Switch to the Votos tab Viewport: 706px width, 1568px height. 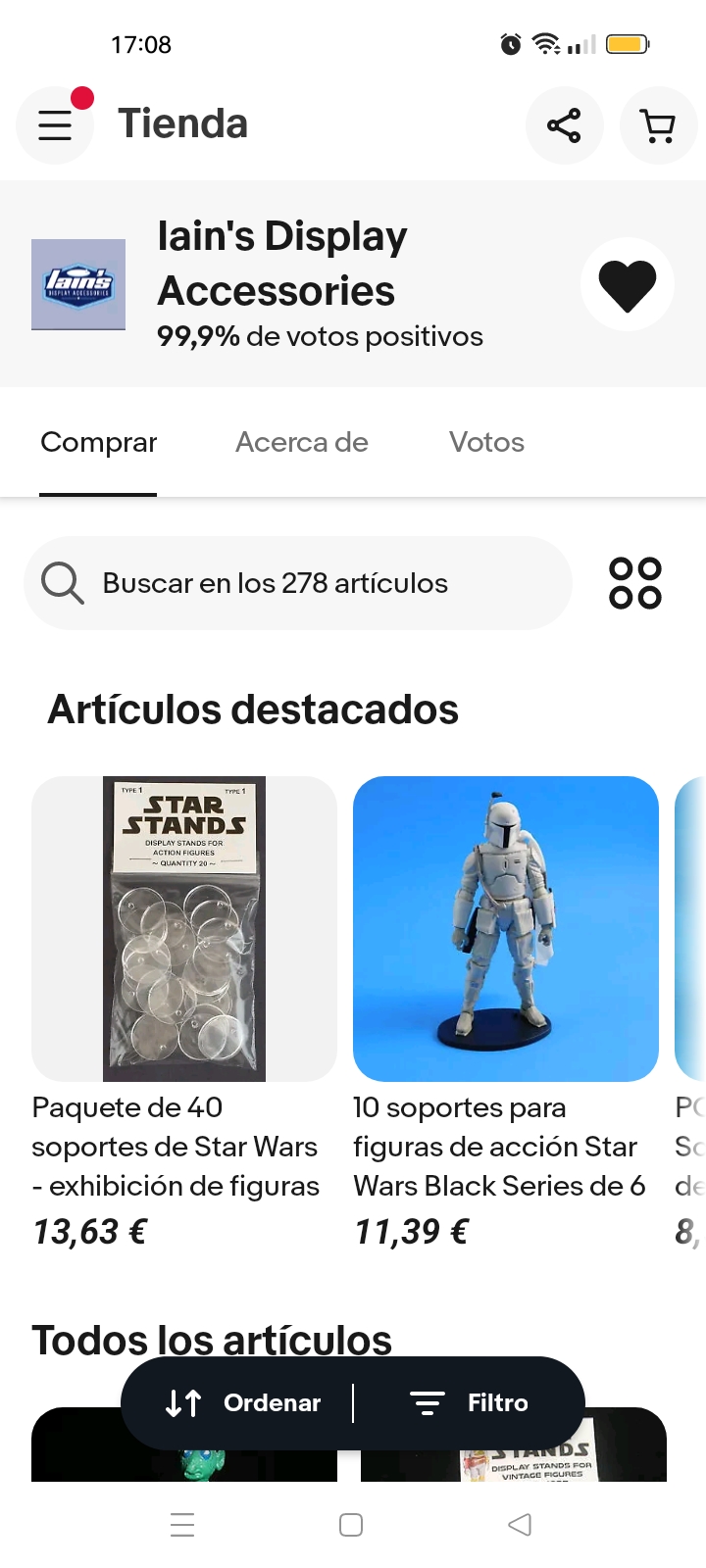pyautogui.click(x=486, y=443)
